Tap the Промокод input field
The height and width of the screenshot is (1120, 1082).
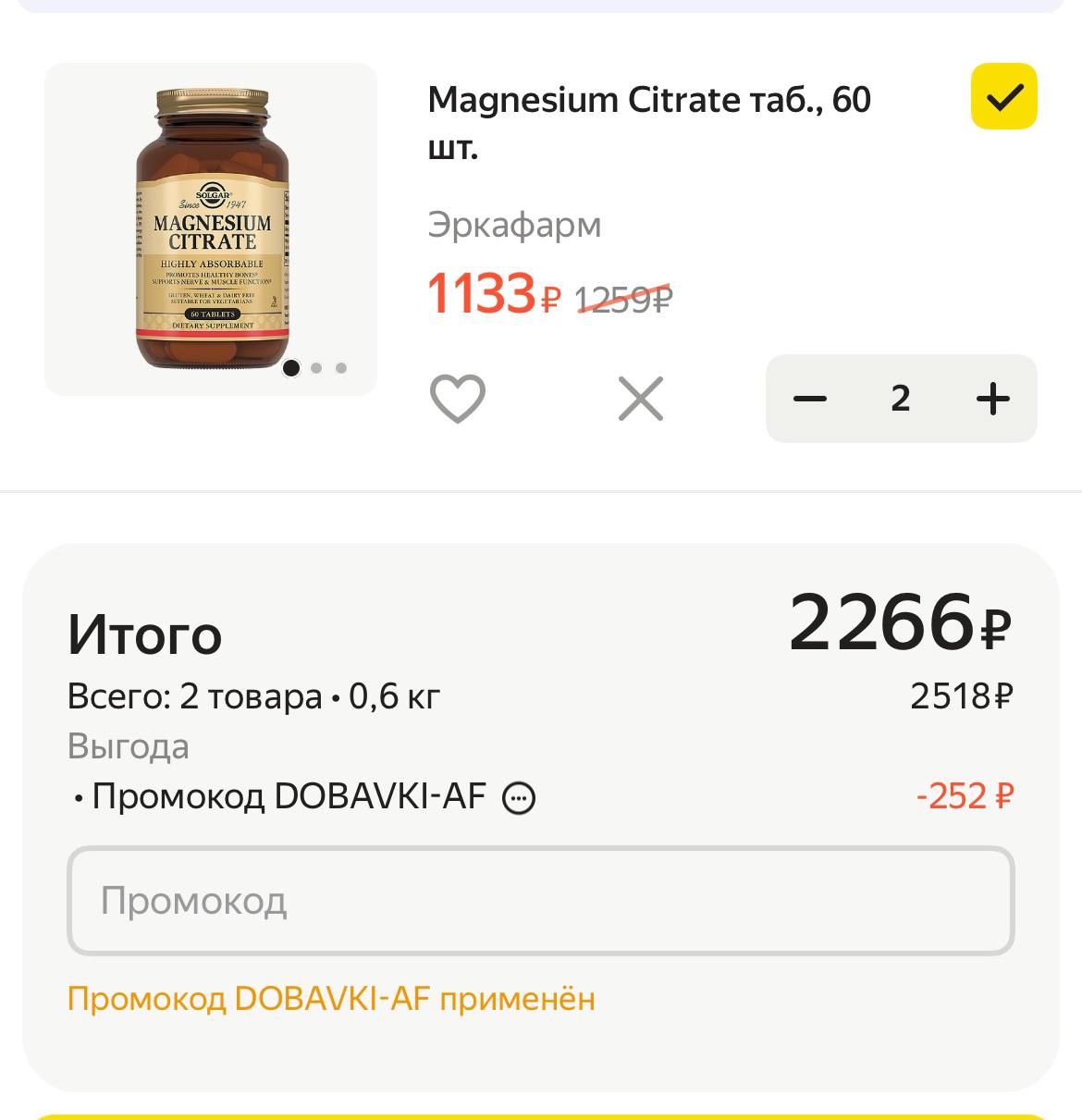click(540, 901)
